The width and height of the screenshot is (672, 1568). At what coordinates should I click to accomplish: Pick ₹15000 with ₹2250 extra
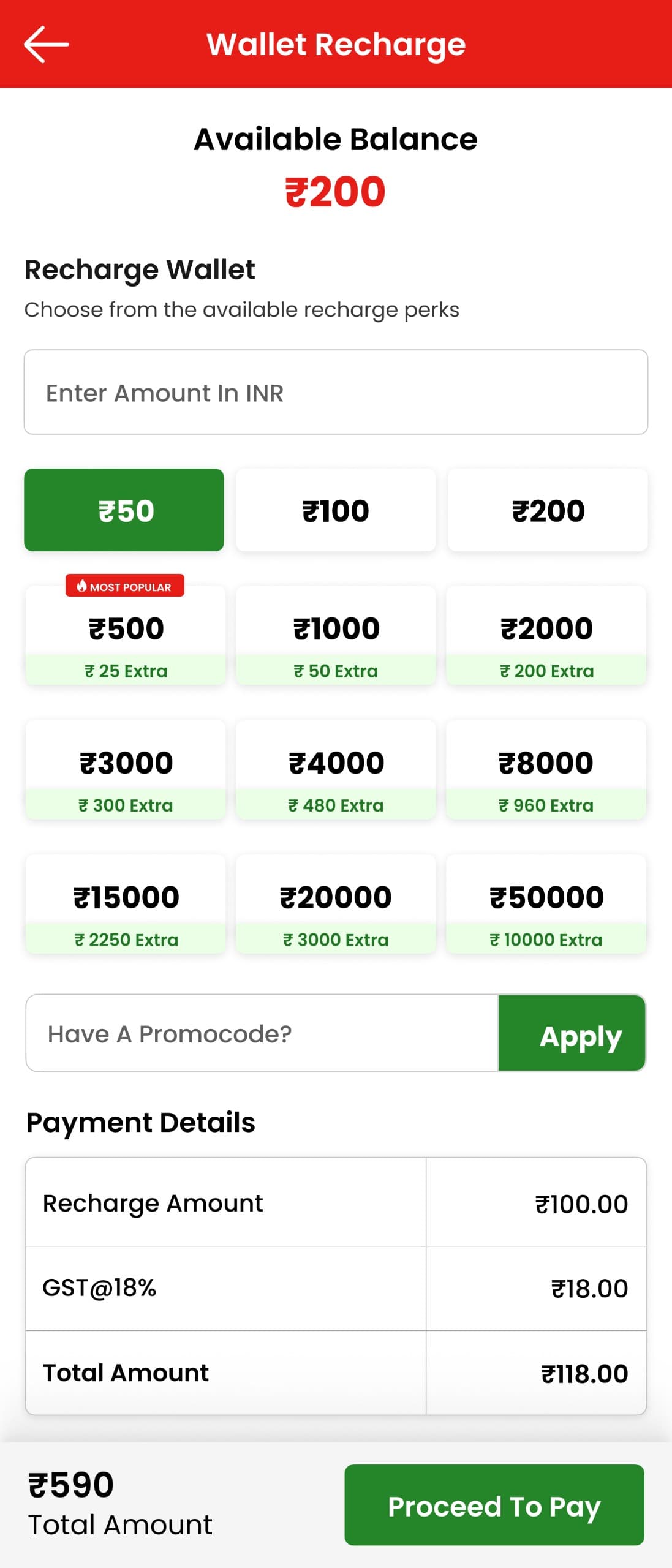(126, 905)
